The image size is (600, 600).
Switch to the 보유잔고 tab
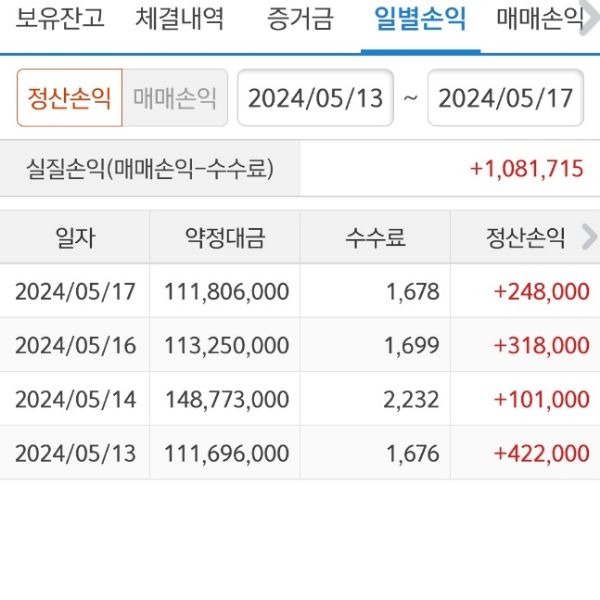click(60, 19)
